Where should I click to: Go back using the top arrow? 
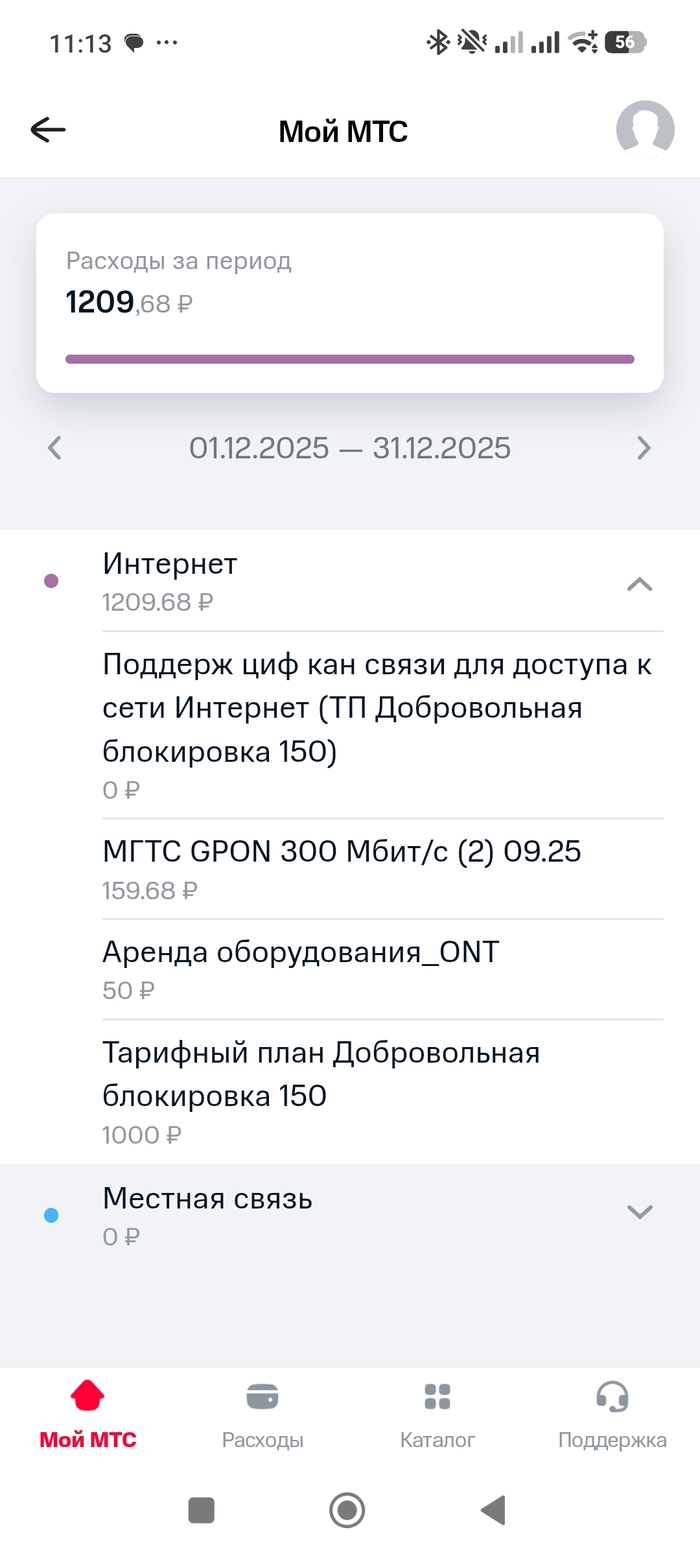point(48,130)
